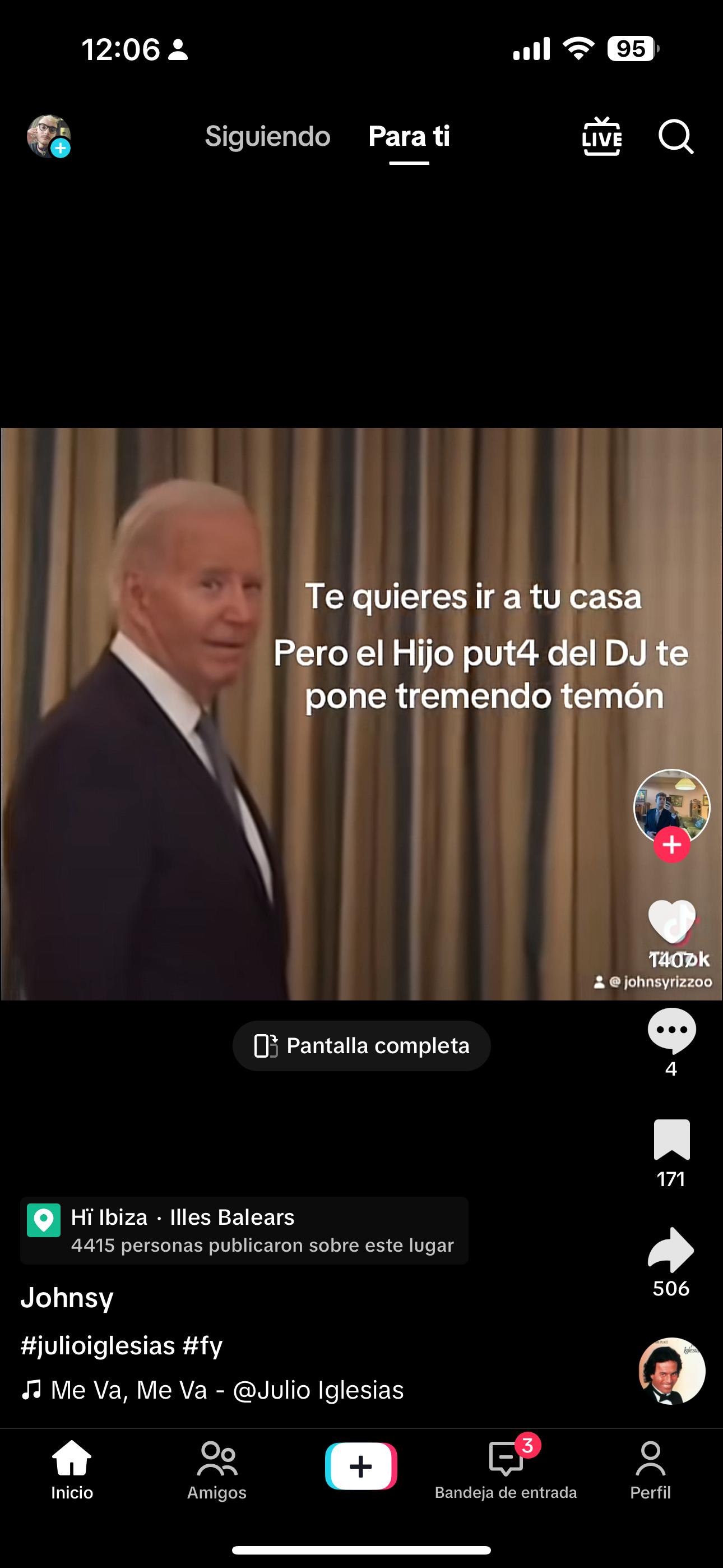Viewport: 723px width, 1568px height.
Task: Follow Johnsy with the red plus button
Action: pyautogui.click(x=671, y=845)
